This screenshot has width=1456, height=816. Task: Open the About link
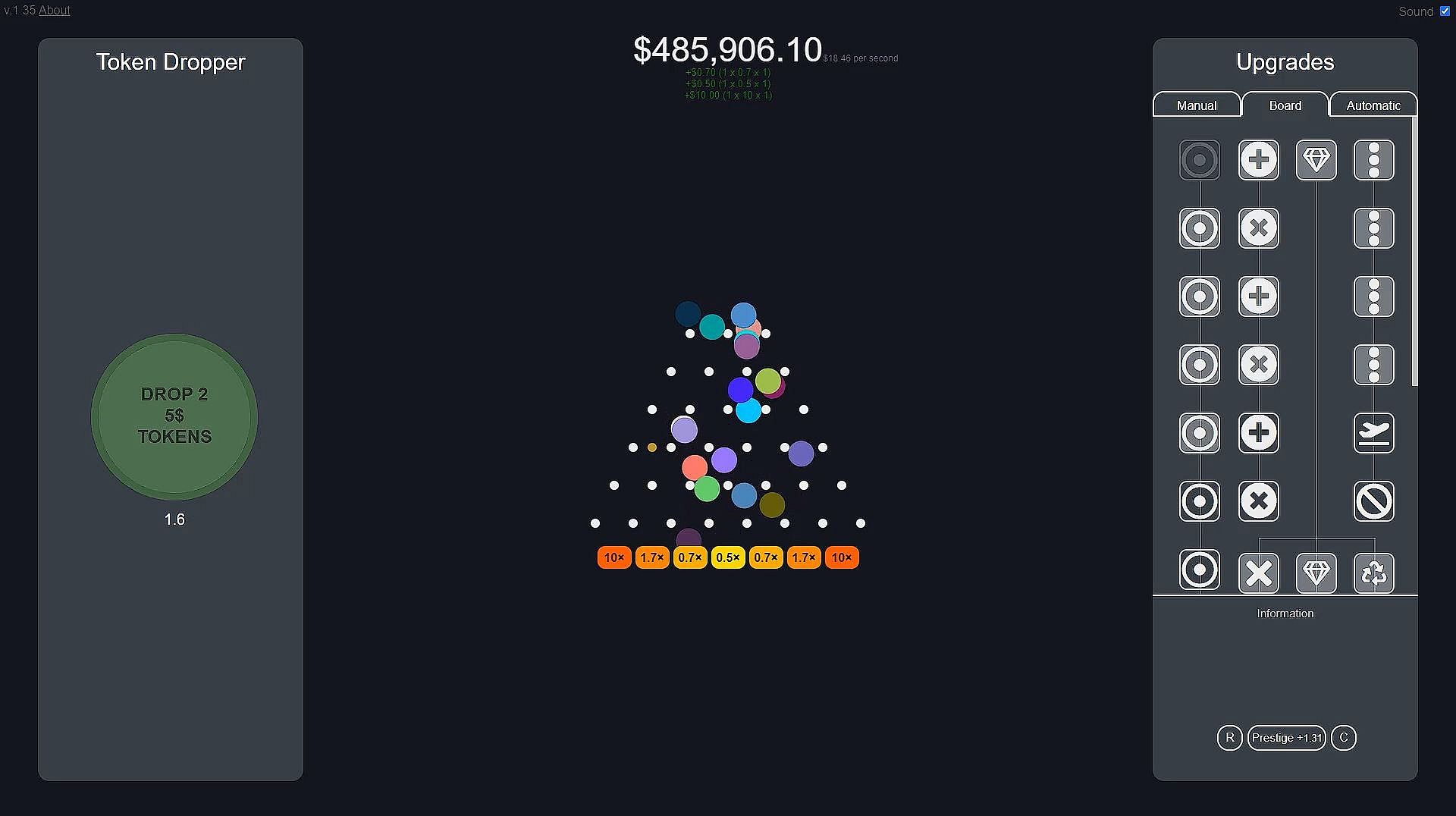tap(55, 10)
